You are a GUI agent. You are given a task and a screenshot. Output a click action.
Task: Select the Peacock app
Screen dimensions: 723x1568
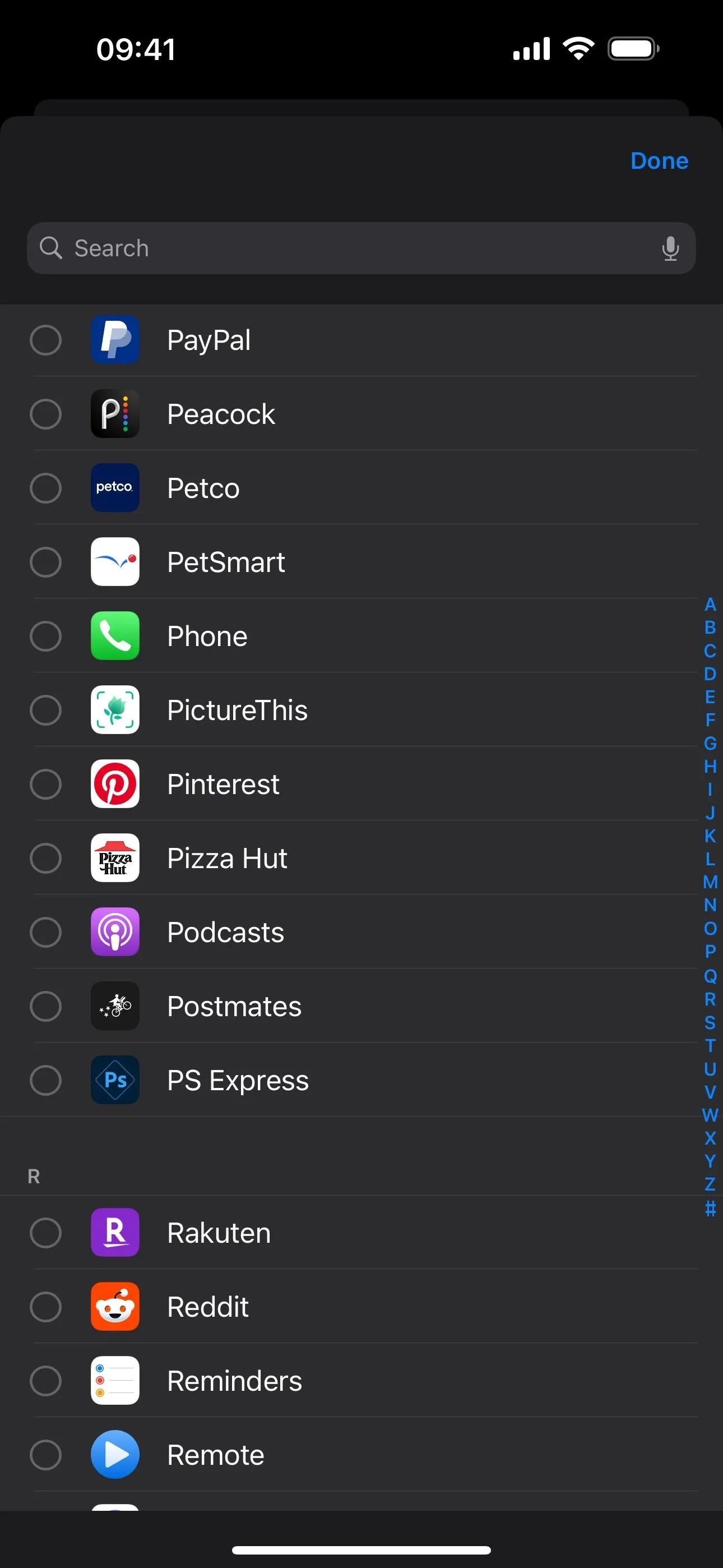tap(361, 414)
